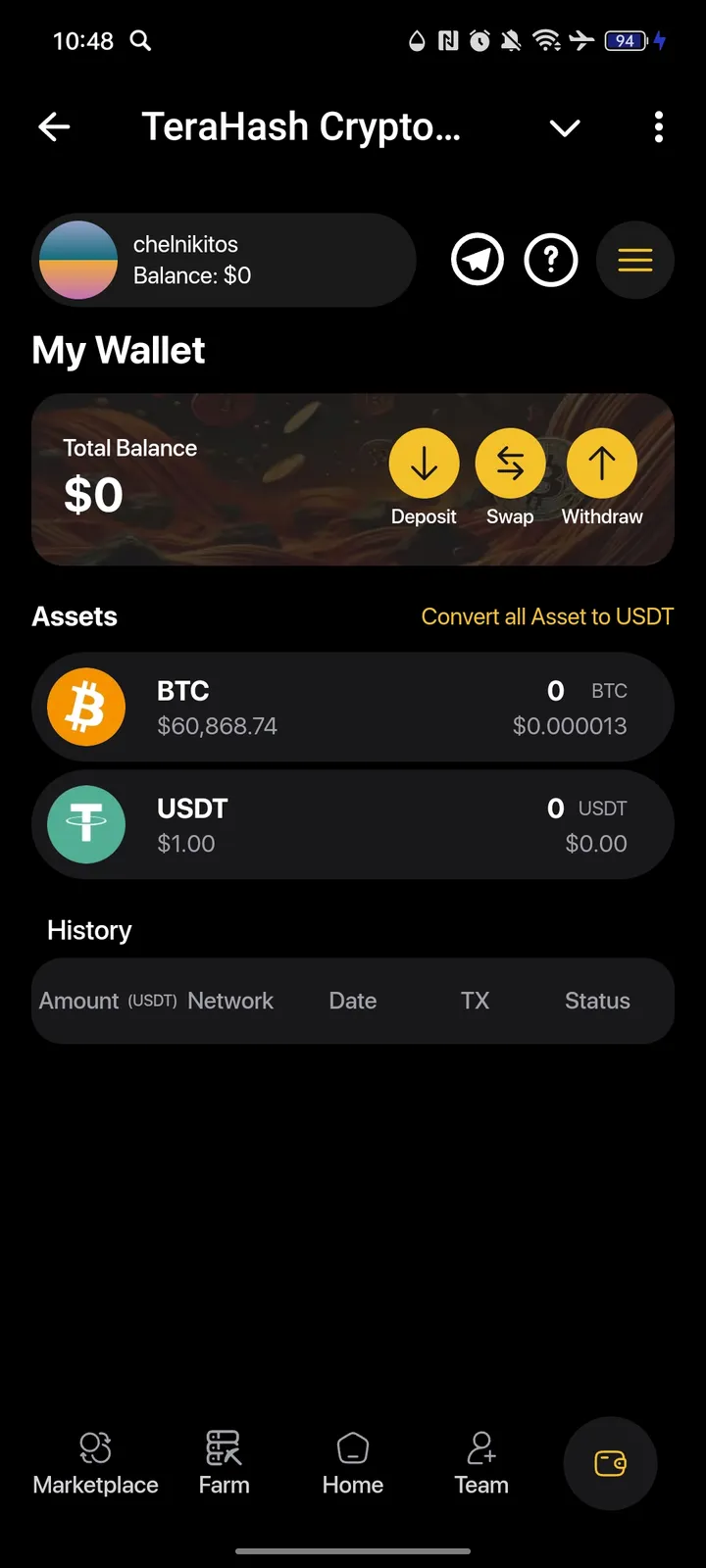706x1568 pixels.
Task: Navigate to the Team section
Action: [x=480, y=1462]
